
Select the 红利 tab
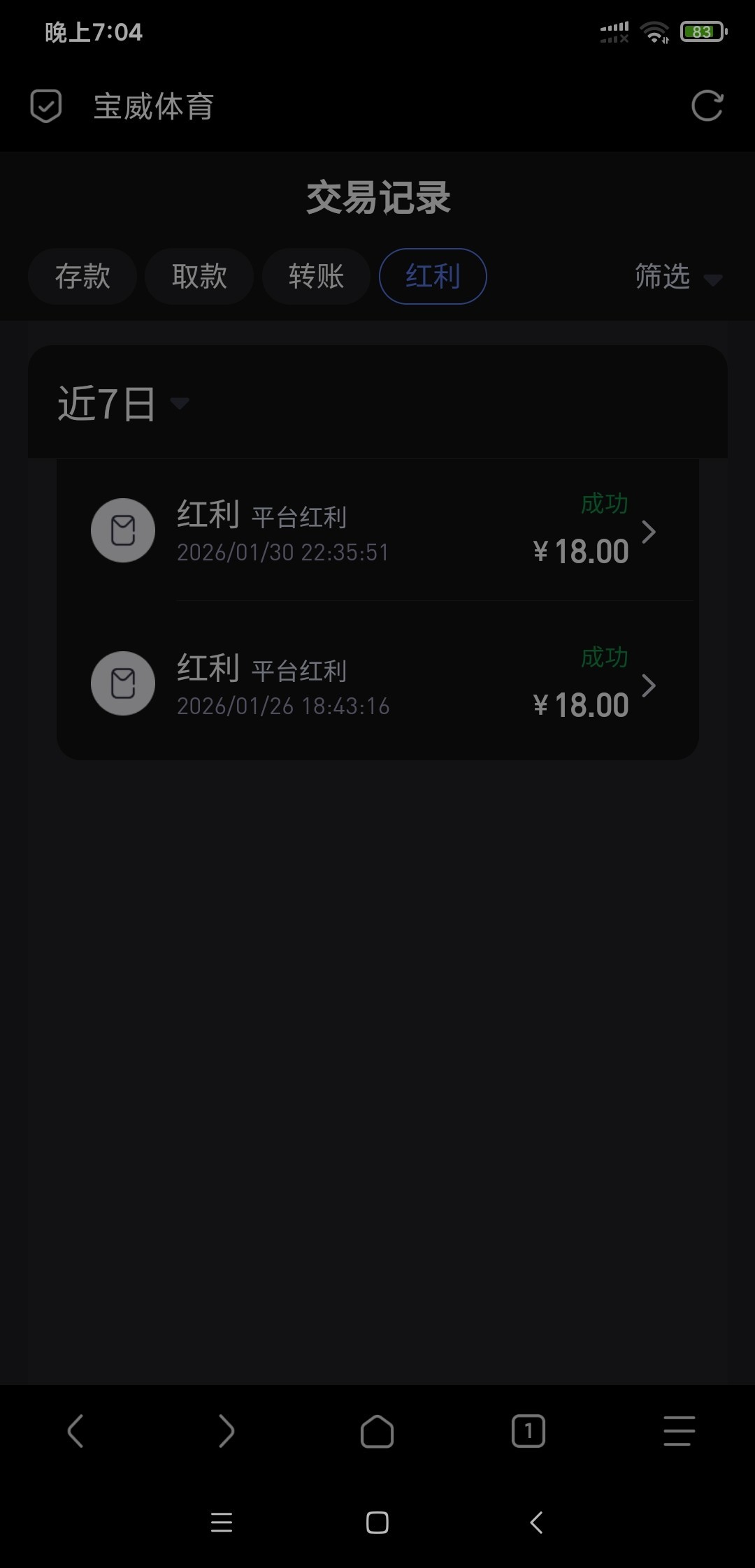click(433, 276)
